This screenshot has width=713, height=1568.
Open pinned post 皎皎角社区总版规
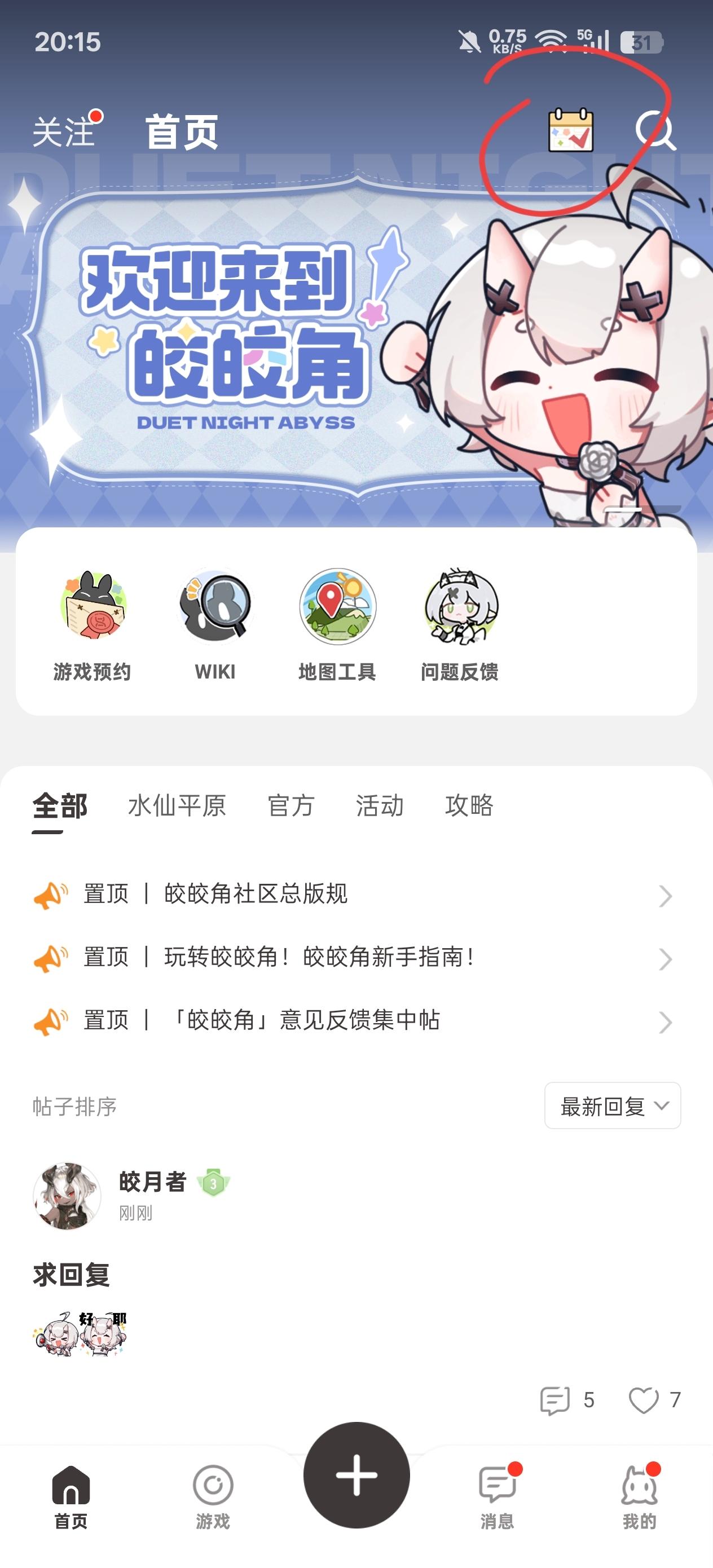tap(256, 894)
